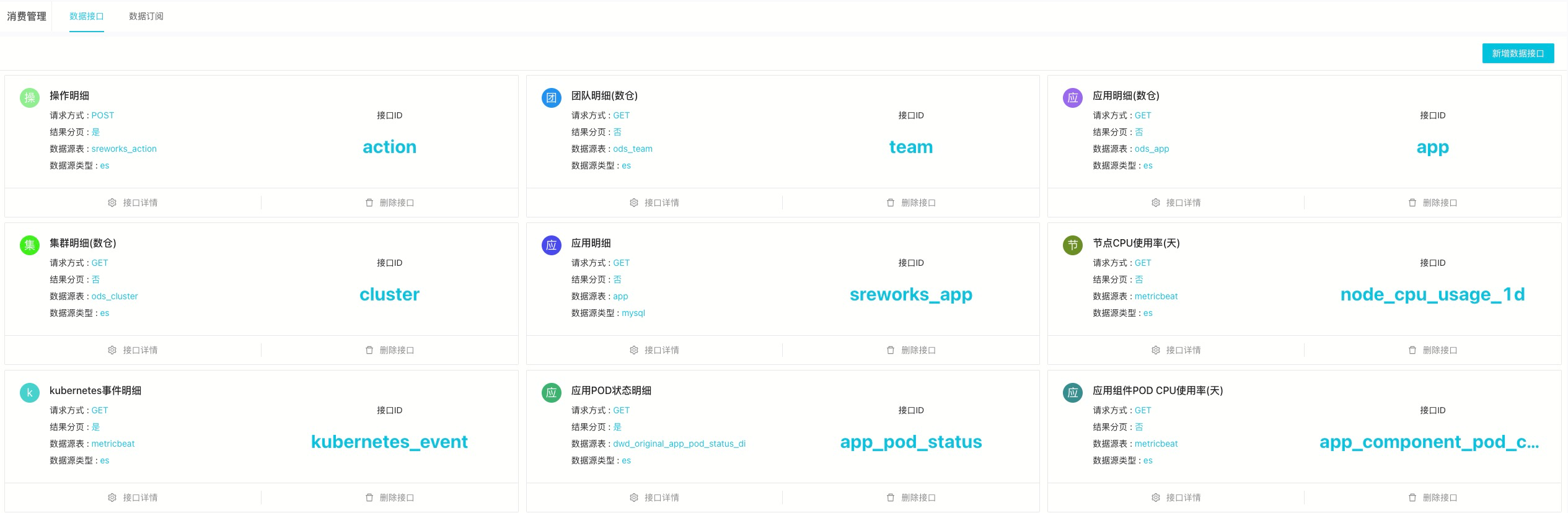
Task: Delete the 应用明细(数仓) interface
Action: click(x=1433, y=203)
